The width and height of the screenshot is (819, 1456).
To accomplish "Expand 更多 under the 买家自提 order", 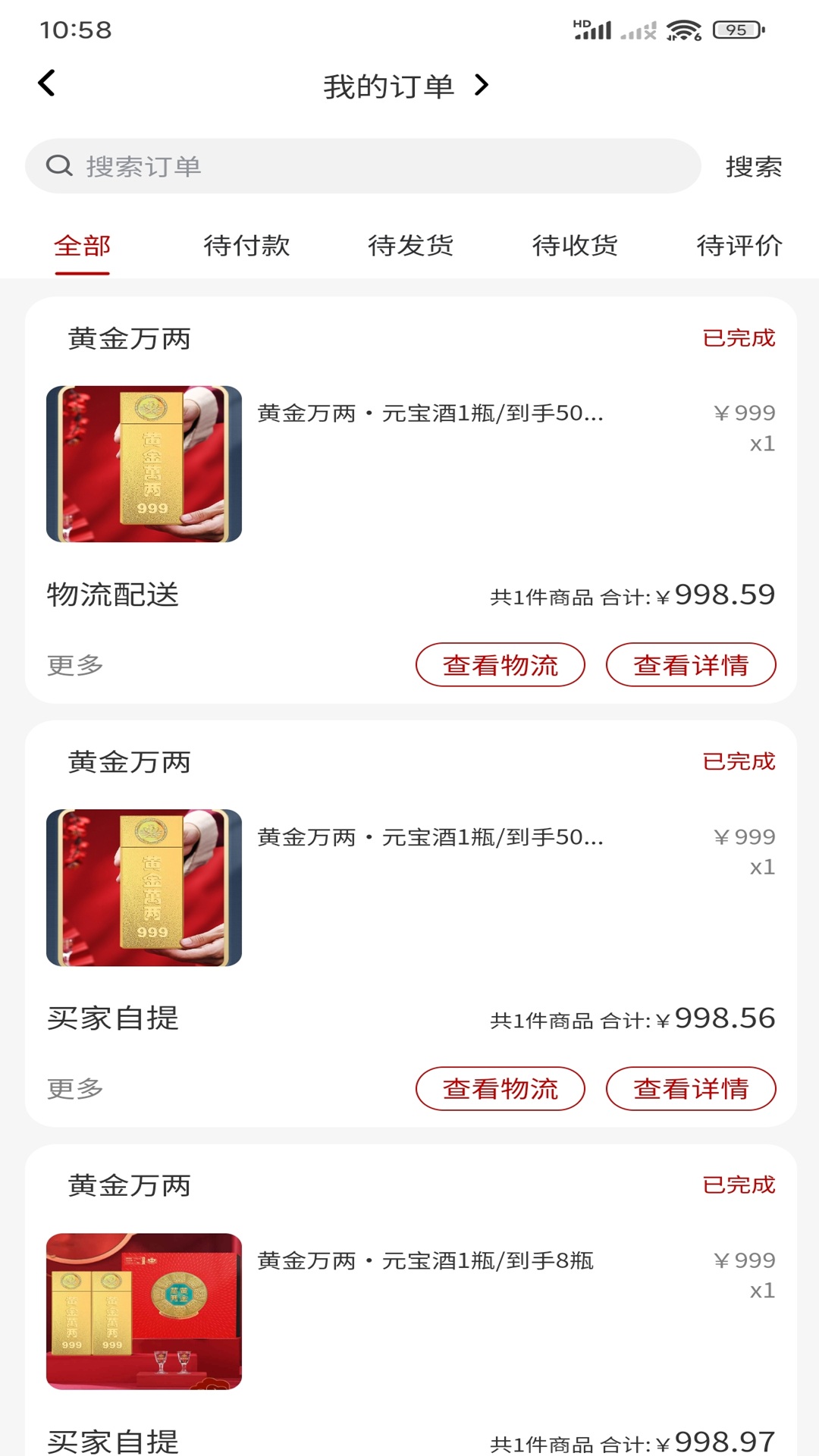I will pos(74,1089).
